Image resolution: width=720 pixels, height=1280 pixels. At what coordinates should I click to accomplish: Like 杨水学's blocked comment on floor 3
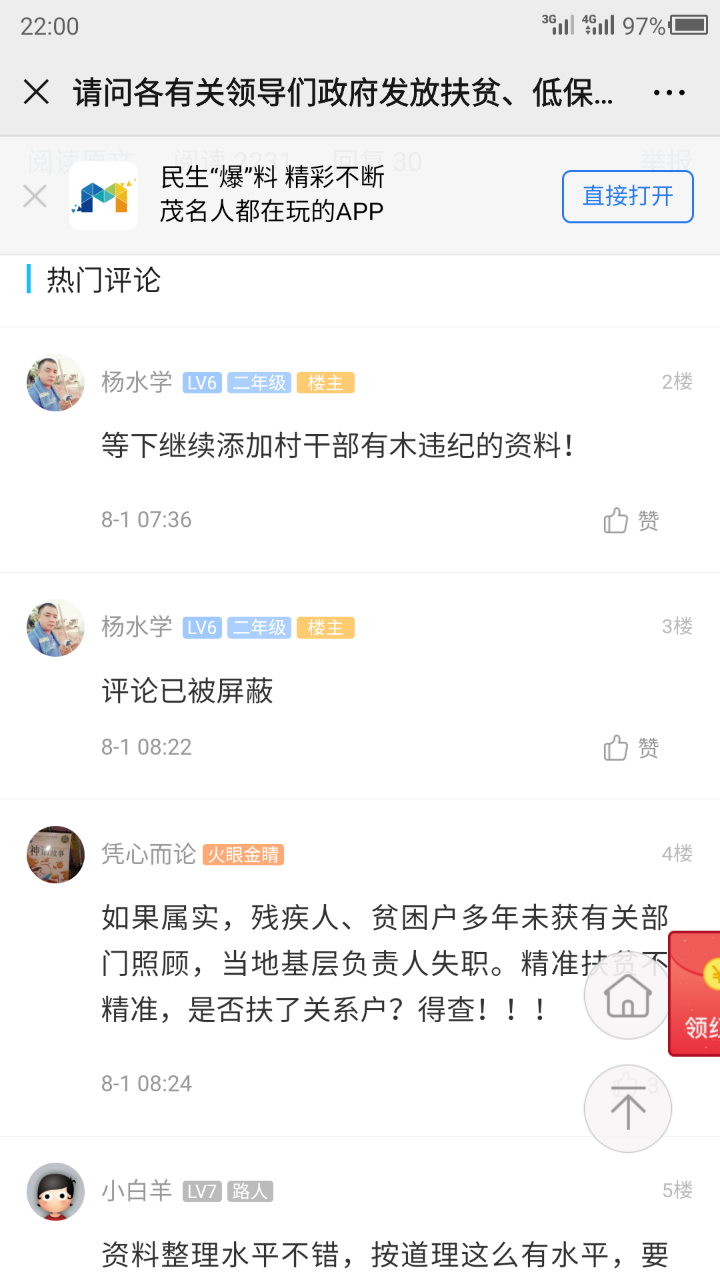point(632,748)
